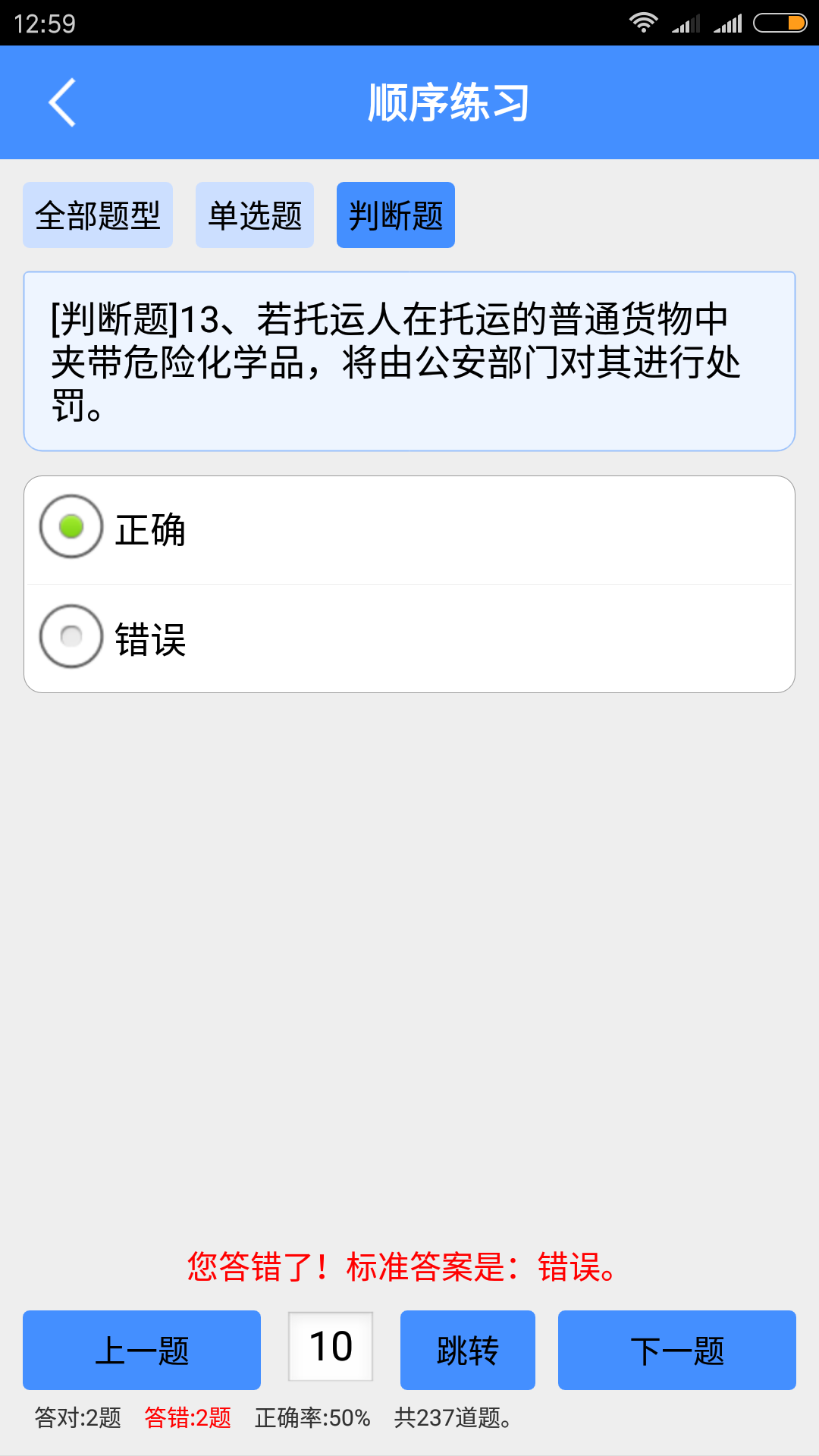Go to previous question 上一题
The image size is (819, 1456).
coord(142,1350)
